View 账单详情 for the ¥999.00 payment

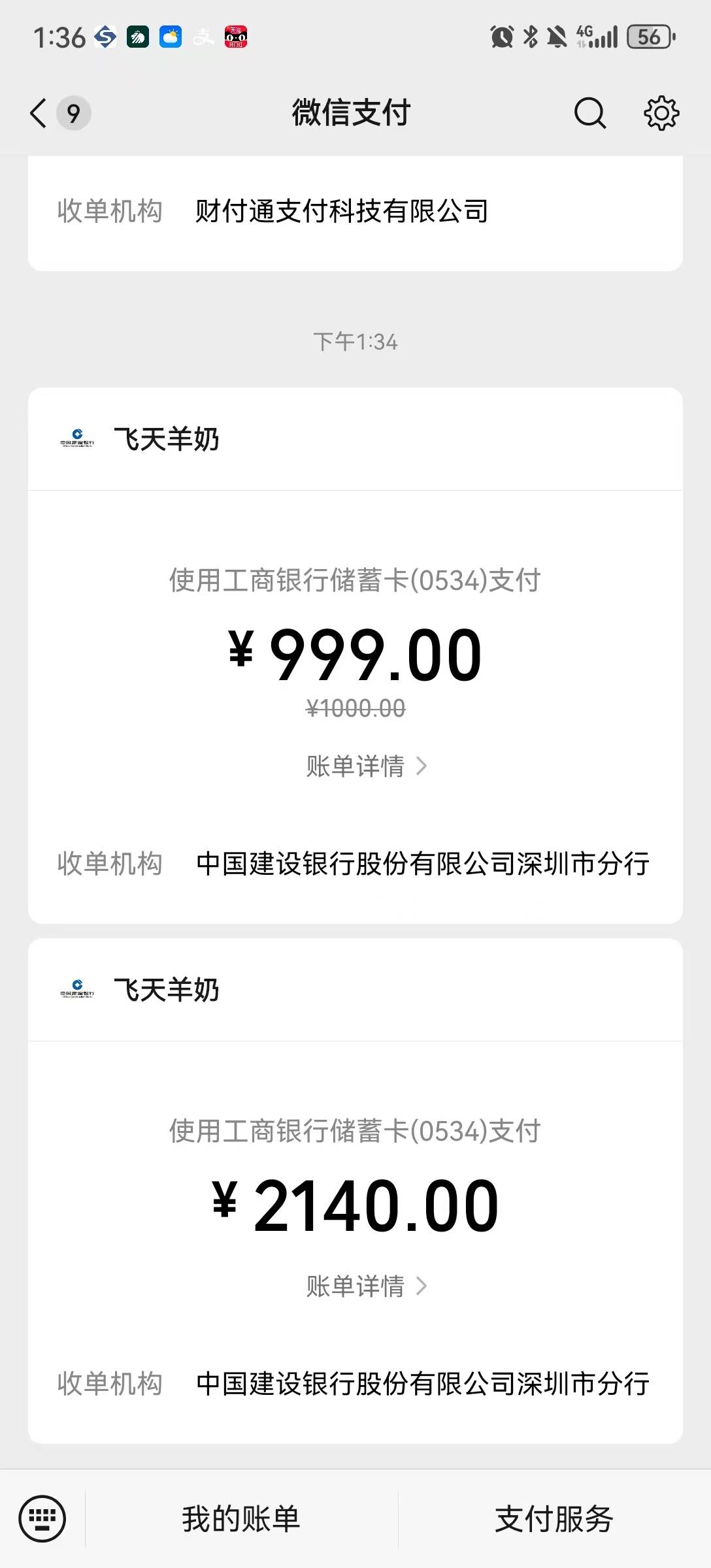pyautogui.click(x=365, y=766)
